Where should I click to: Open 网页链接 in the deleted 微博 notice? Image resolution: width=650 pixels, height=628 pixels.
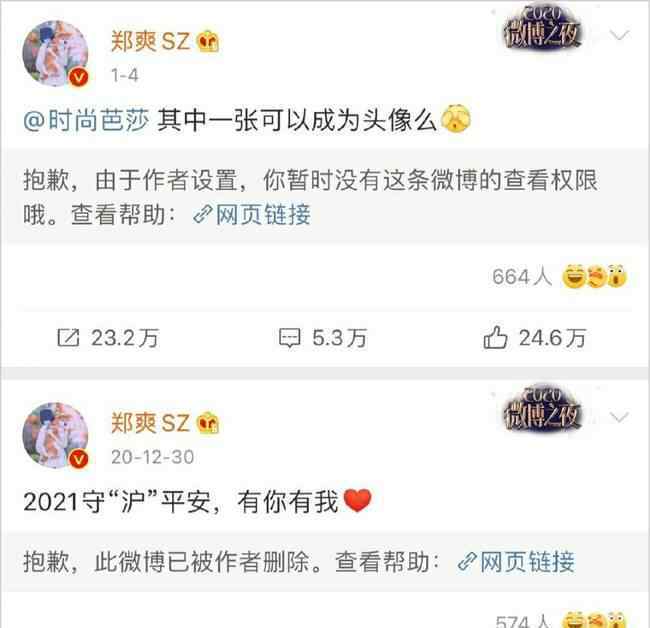click(515, 561)
